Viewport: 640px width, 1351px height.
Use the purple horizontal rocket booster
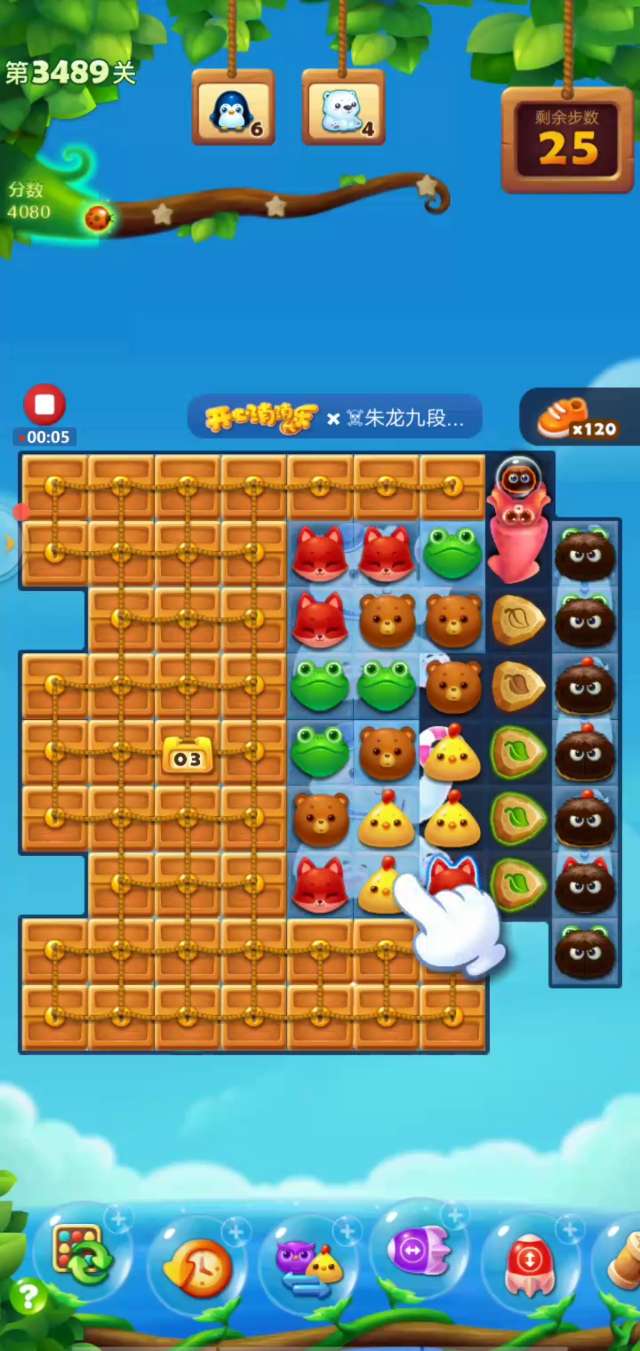tap(418, 1250)
